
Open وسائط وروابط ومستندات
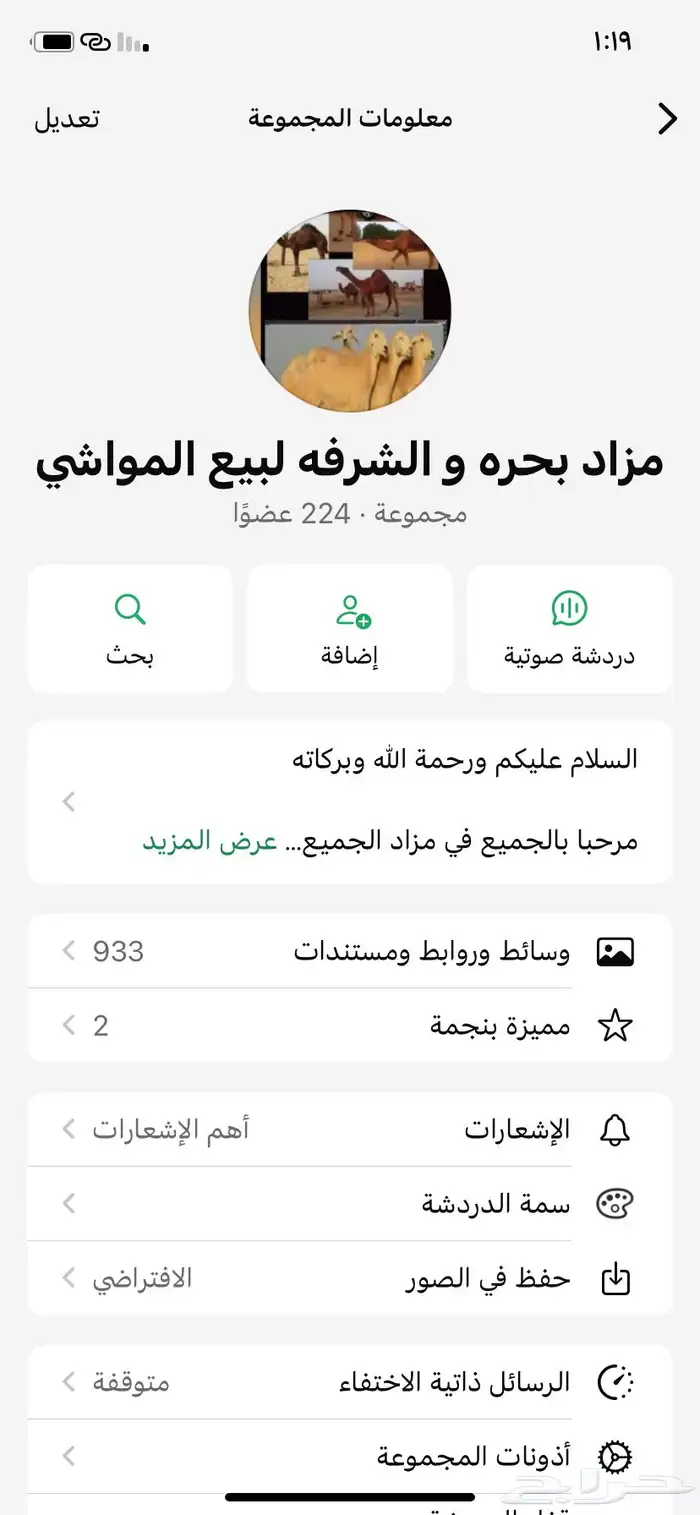point(350,951)
